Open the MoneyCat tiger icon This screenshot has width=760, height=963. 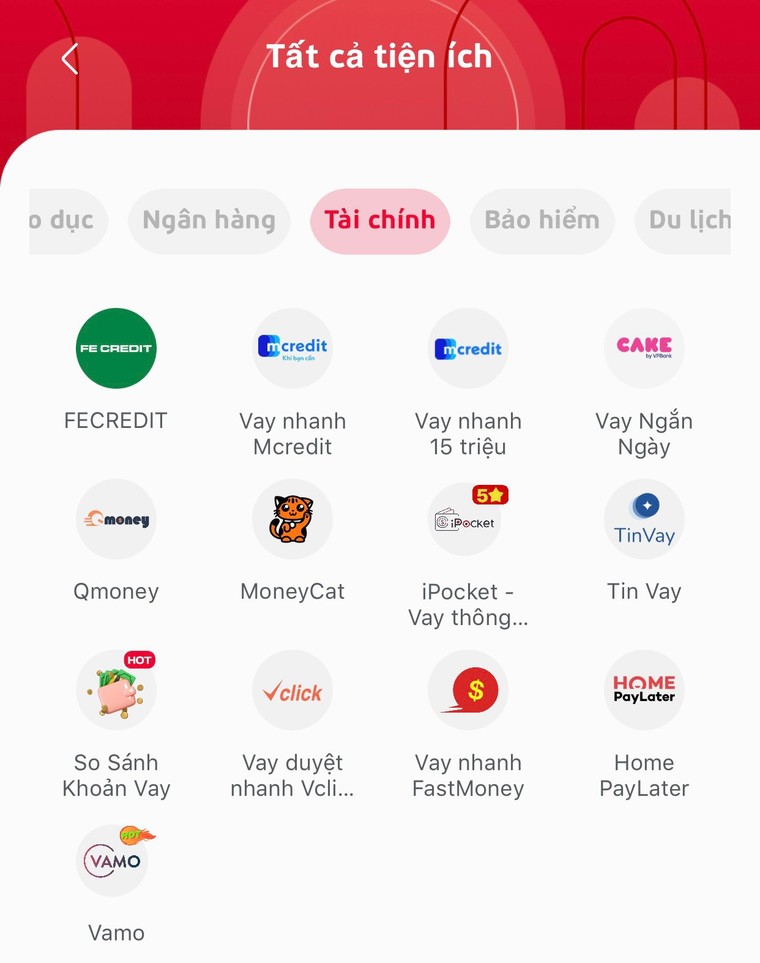pyautogui.click(x=292, y=519)
